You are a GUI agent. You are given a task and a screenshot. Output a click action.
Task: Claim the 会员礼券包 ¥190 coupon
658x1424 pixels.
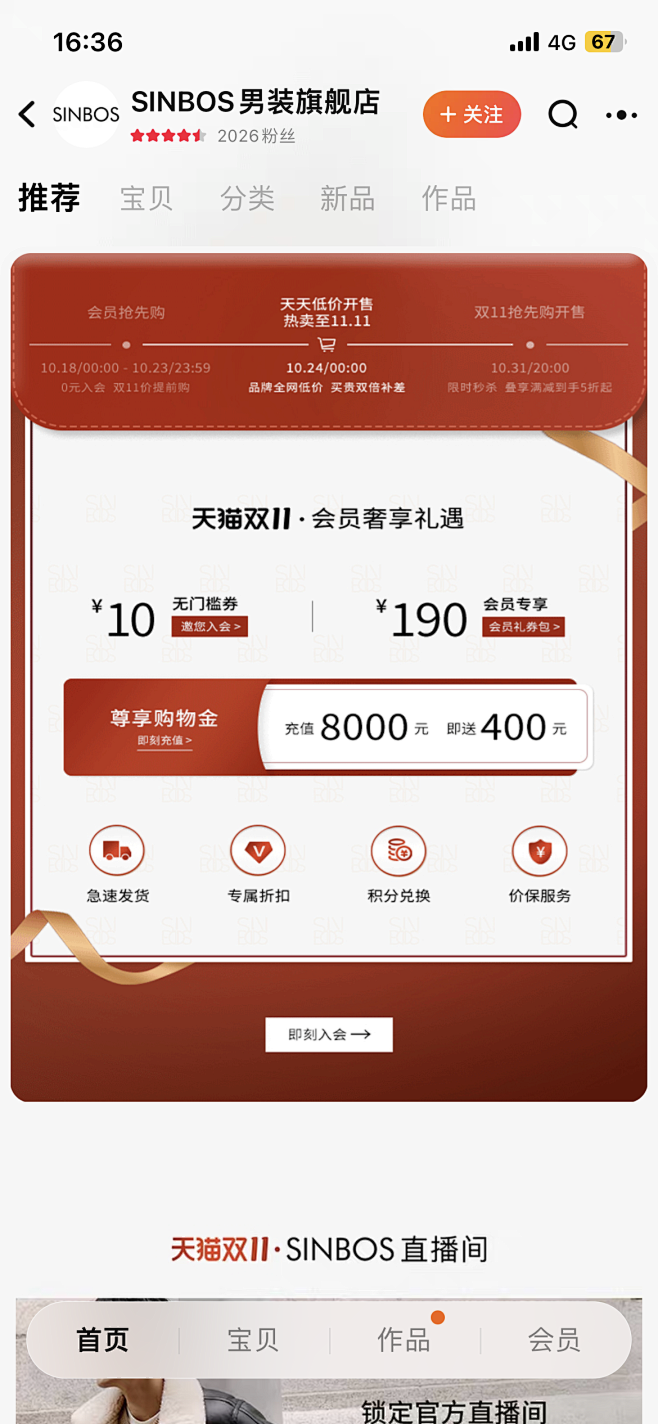(x=523, y=627)
